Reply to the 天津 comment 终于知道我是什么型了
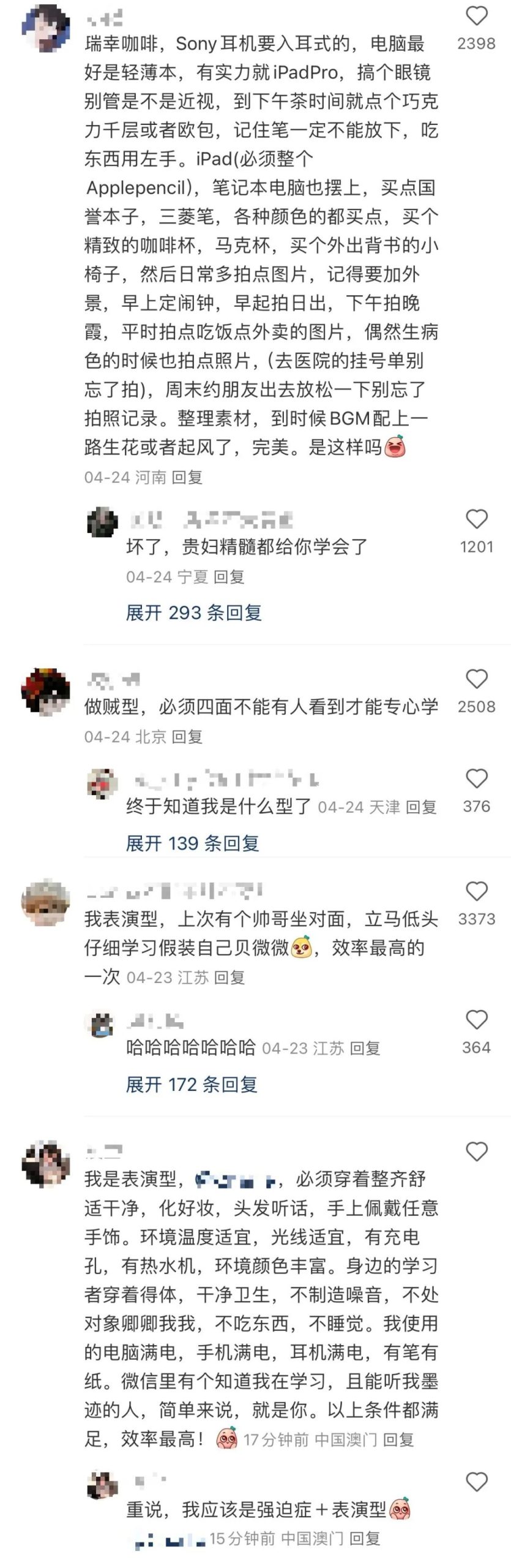This screenshot has height=1568, width=511. point(421,807)
